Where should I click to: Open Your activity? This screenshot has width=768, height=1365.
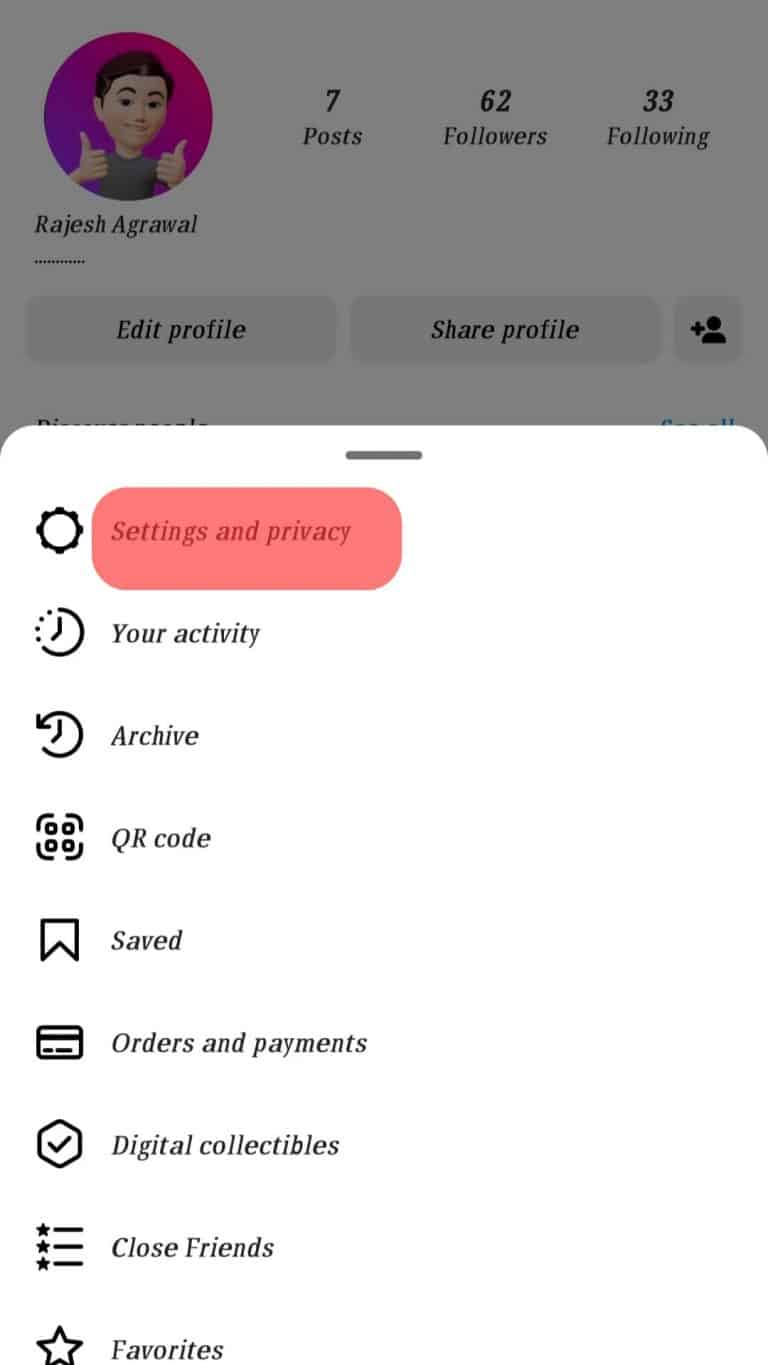point(185,634)
